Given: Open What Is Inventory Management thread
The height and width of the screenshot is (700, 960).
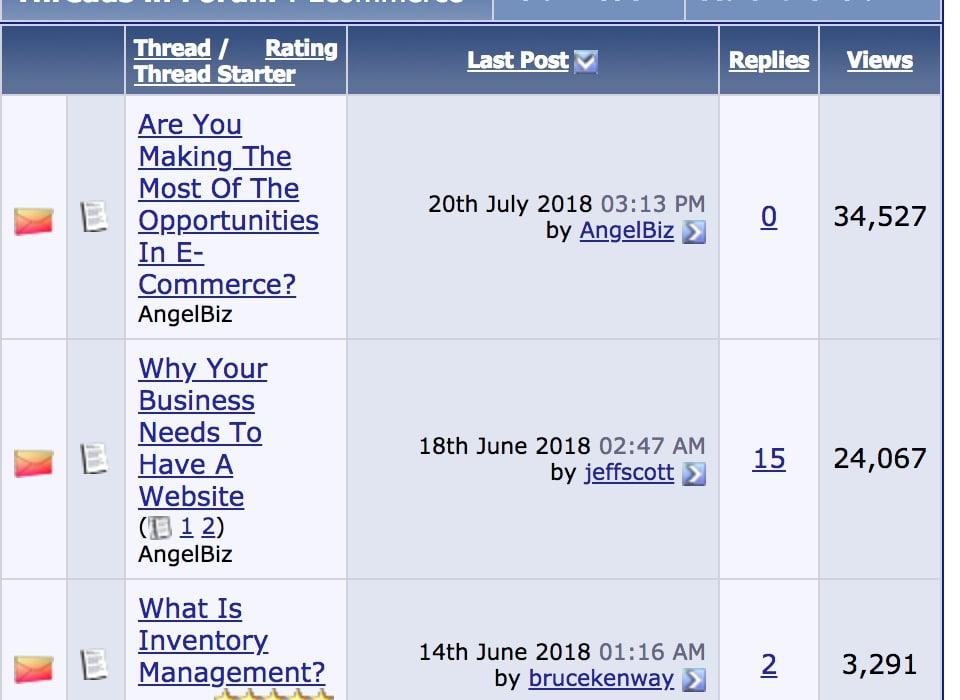Looking at the screenshot, I should [231, 640].
